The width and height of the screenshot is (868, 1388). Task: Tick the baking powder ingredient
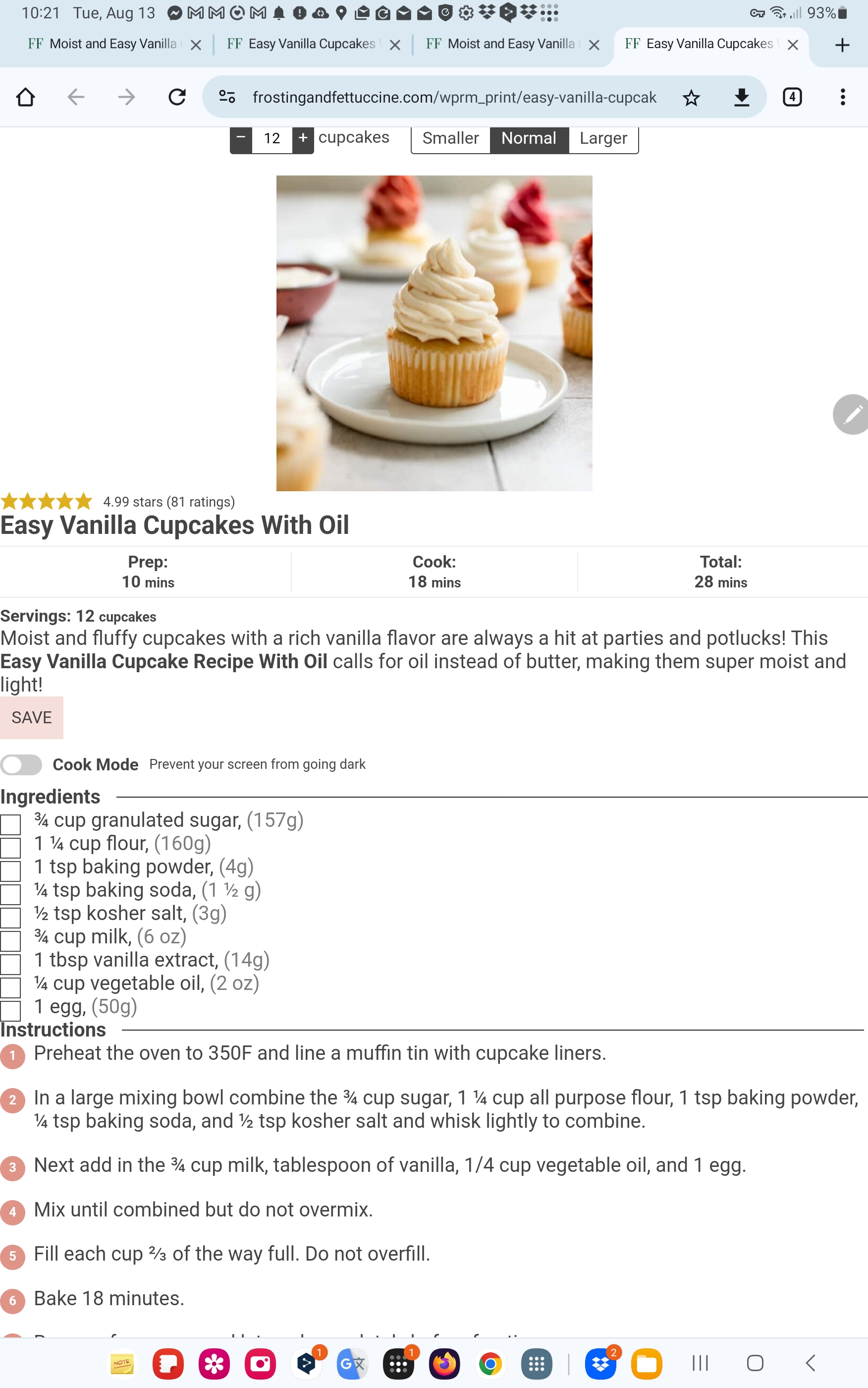click(11, 870)
